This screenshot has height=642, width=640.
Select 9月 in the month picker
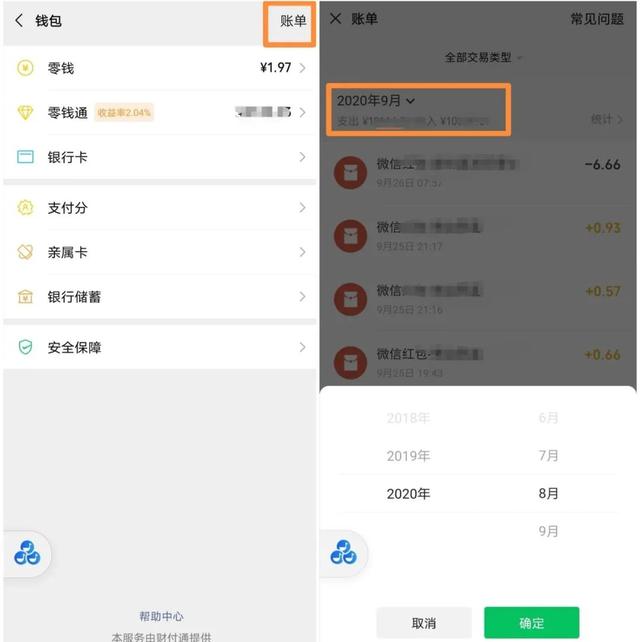click(x=548, y=531)
